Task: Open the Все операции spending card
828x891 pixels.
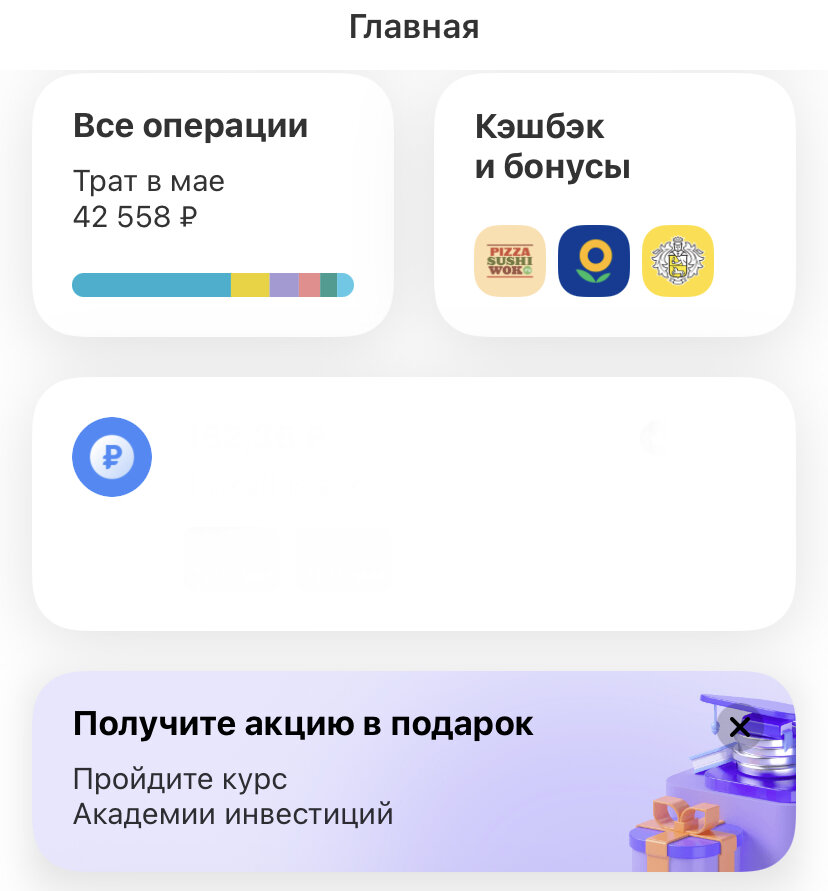Action: tap(213, 205)
